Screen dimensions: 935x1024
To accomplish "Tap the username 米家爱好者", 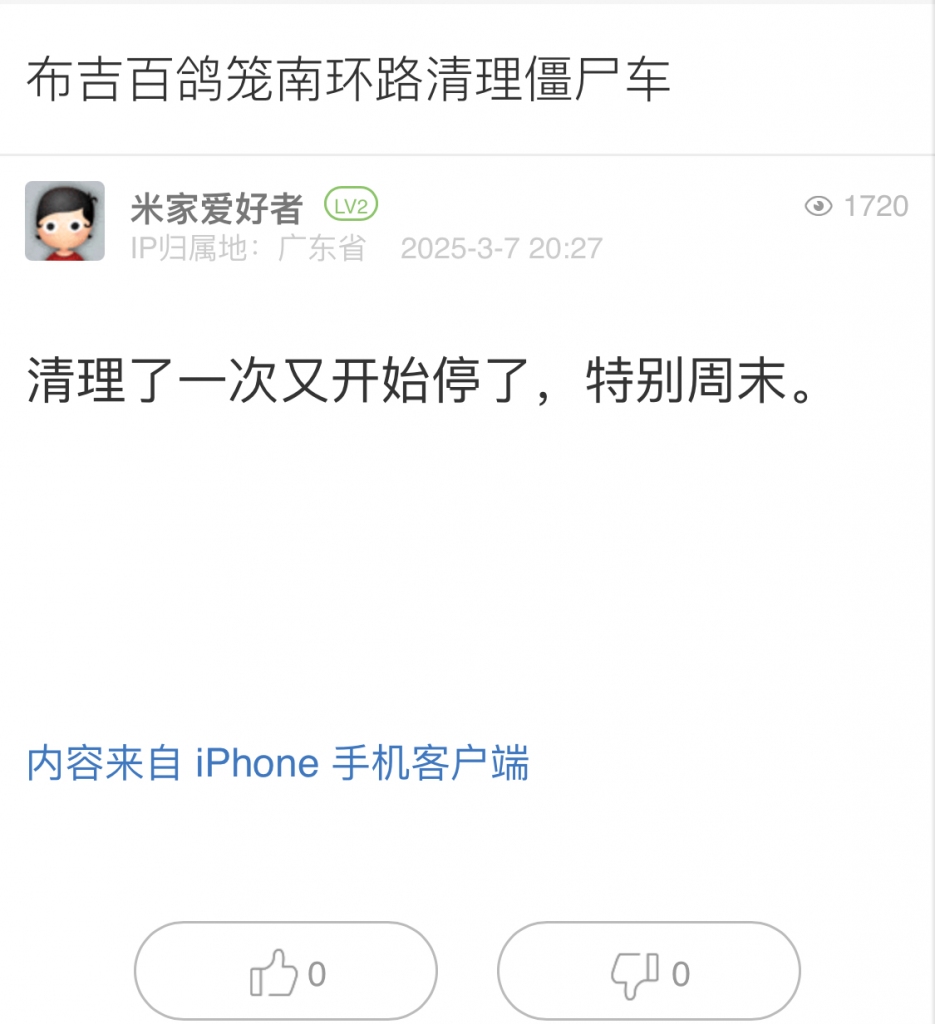I will 216,208.
